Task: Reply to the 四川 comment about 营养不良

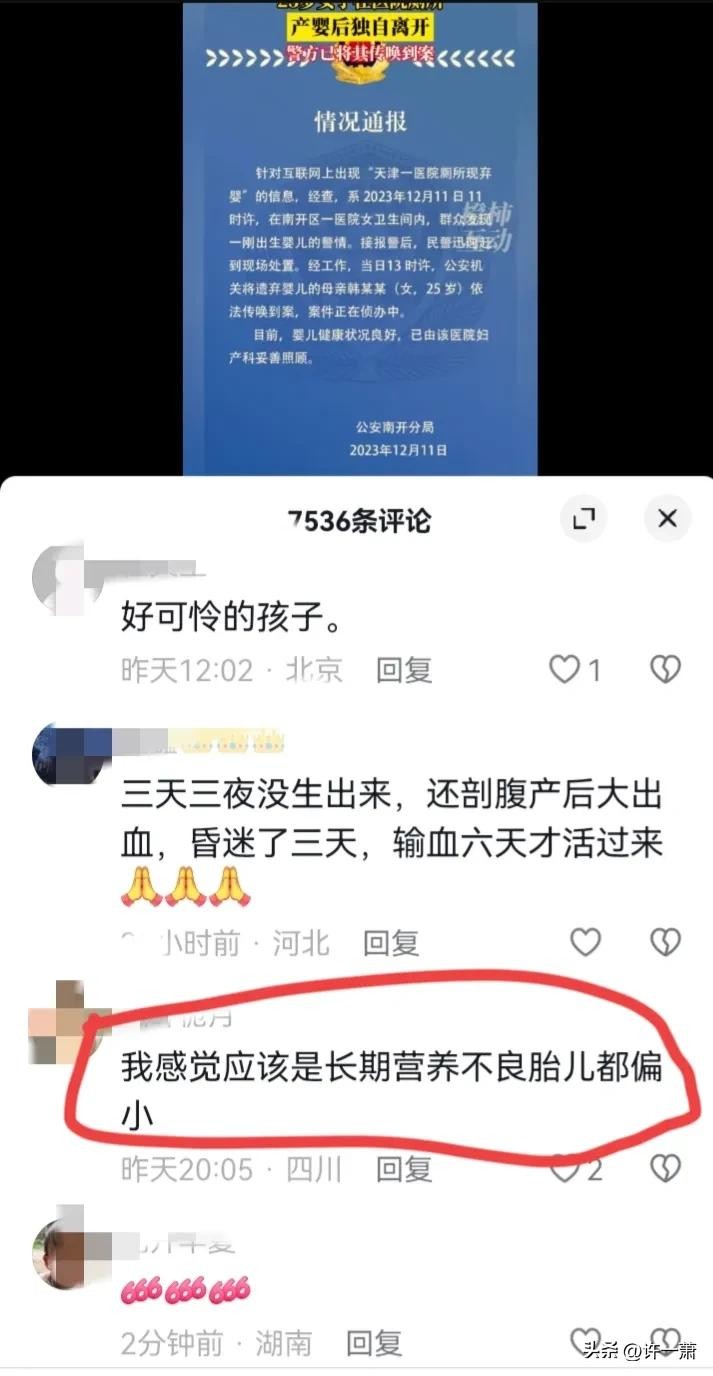Action: pos(403,1168)
